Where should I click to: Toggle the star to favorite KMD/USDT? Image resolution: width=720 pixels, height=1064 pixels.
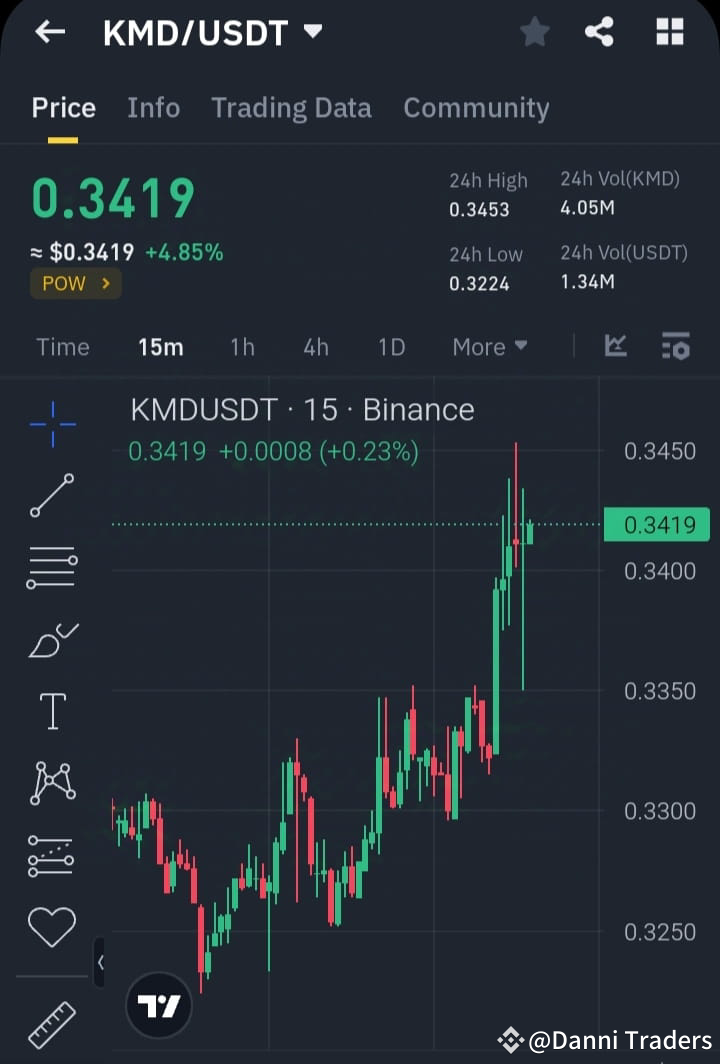[534, 32]
